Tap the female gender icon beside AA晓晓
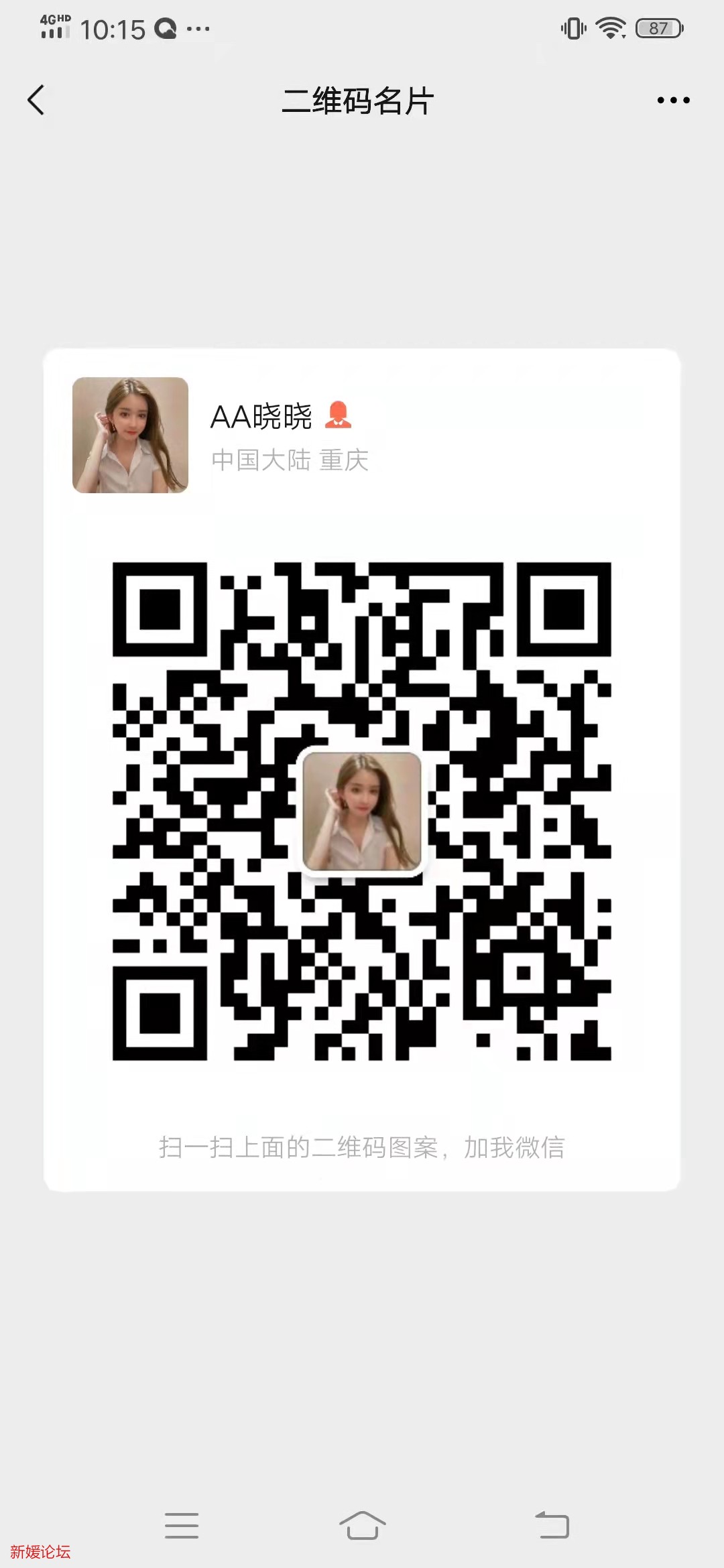 [340, 416]
